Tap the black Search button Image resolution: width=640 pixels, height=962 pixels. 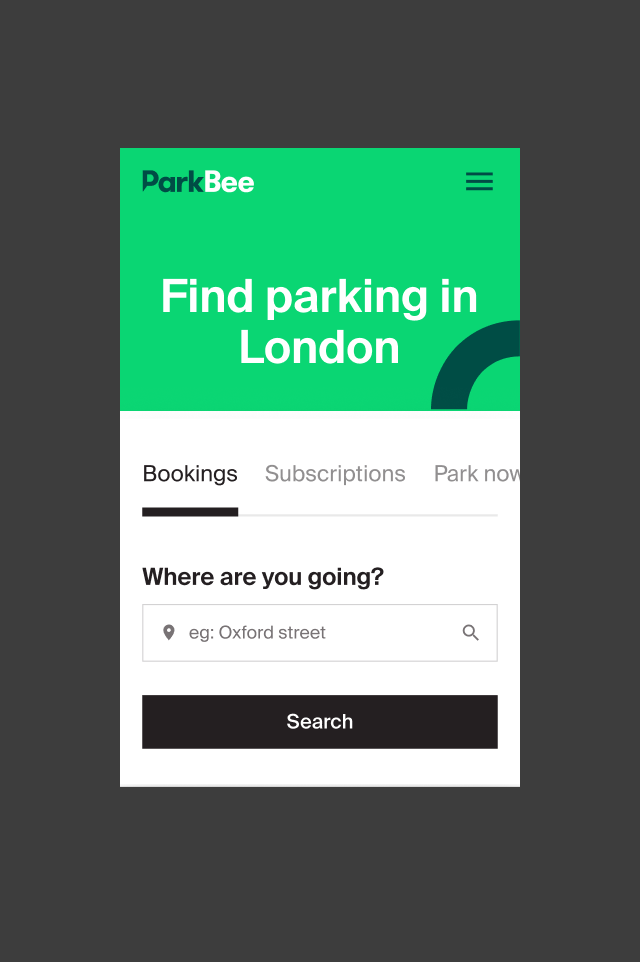click(x=320, y=722)
